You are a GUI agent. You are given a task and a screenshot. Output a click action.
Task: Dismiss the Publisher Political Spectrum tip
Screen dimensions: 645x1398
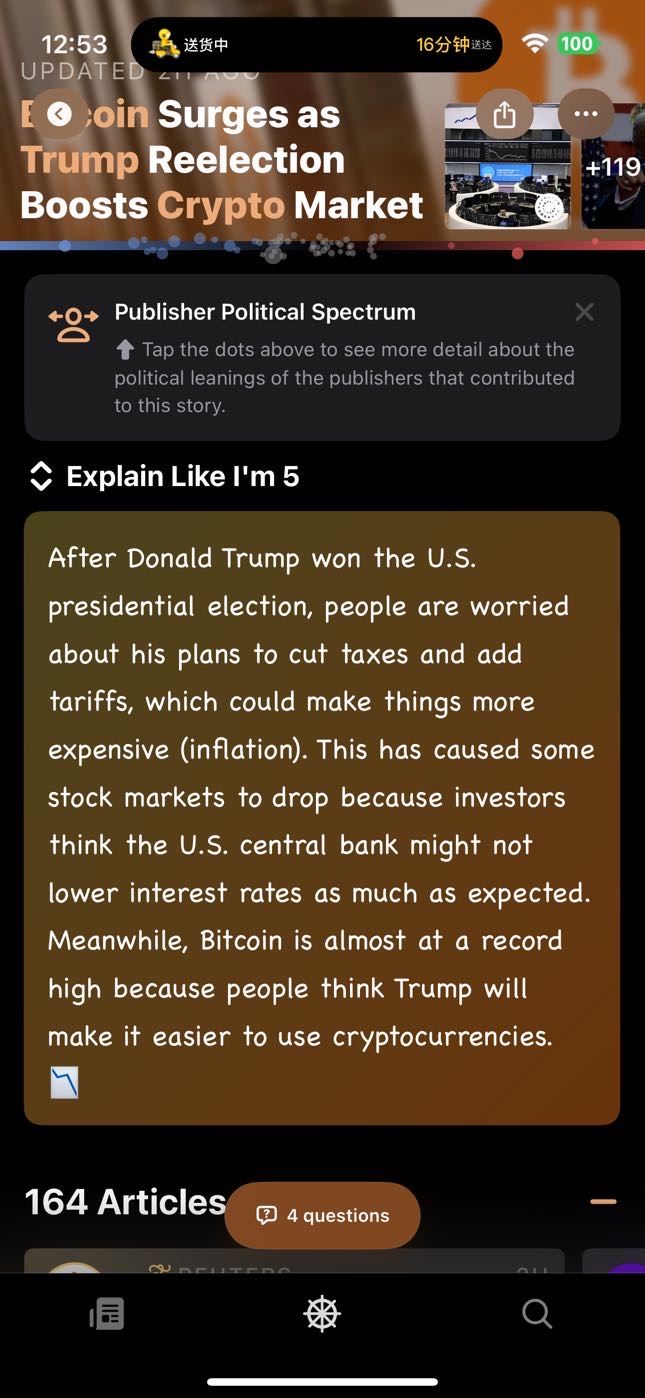[584, 312]
